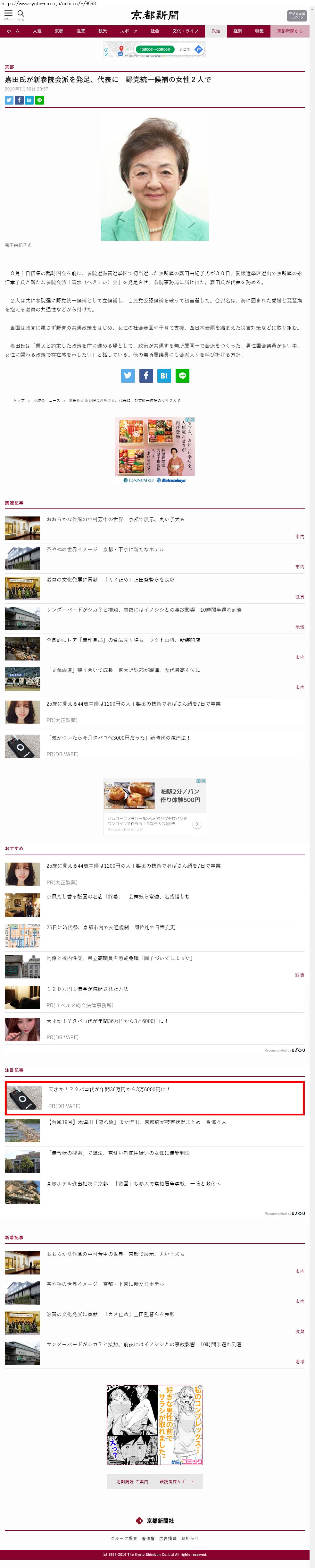The height and width of the screenshot is (1568, 315).
Task: Switch to the ホーム tab
Action: pyautogui.click(x=13, y=31)
